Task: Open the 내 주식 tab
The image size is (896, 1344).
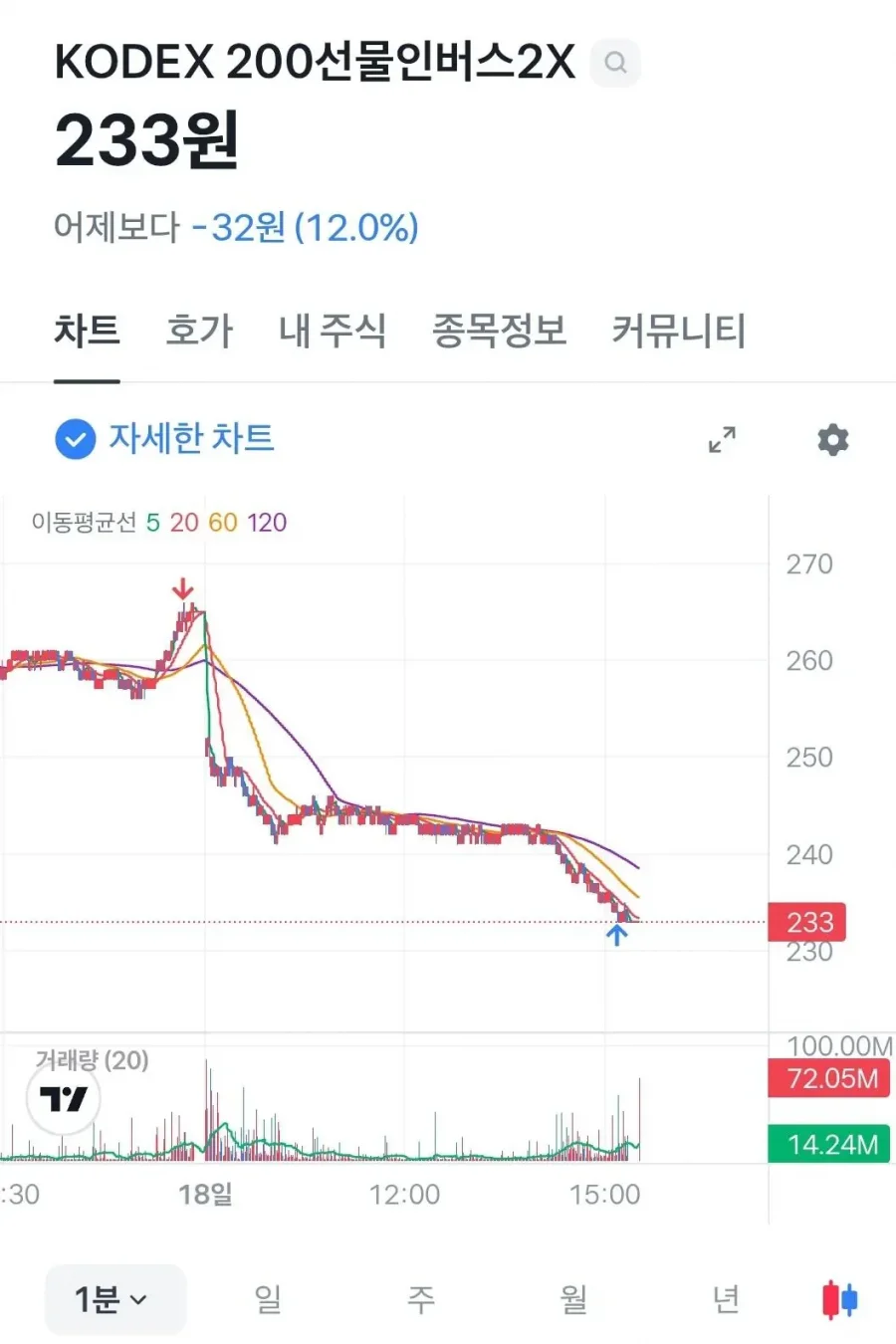Action: [333, 331]
